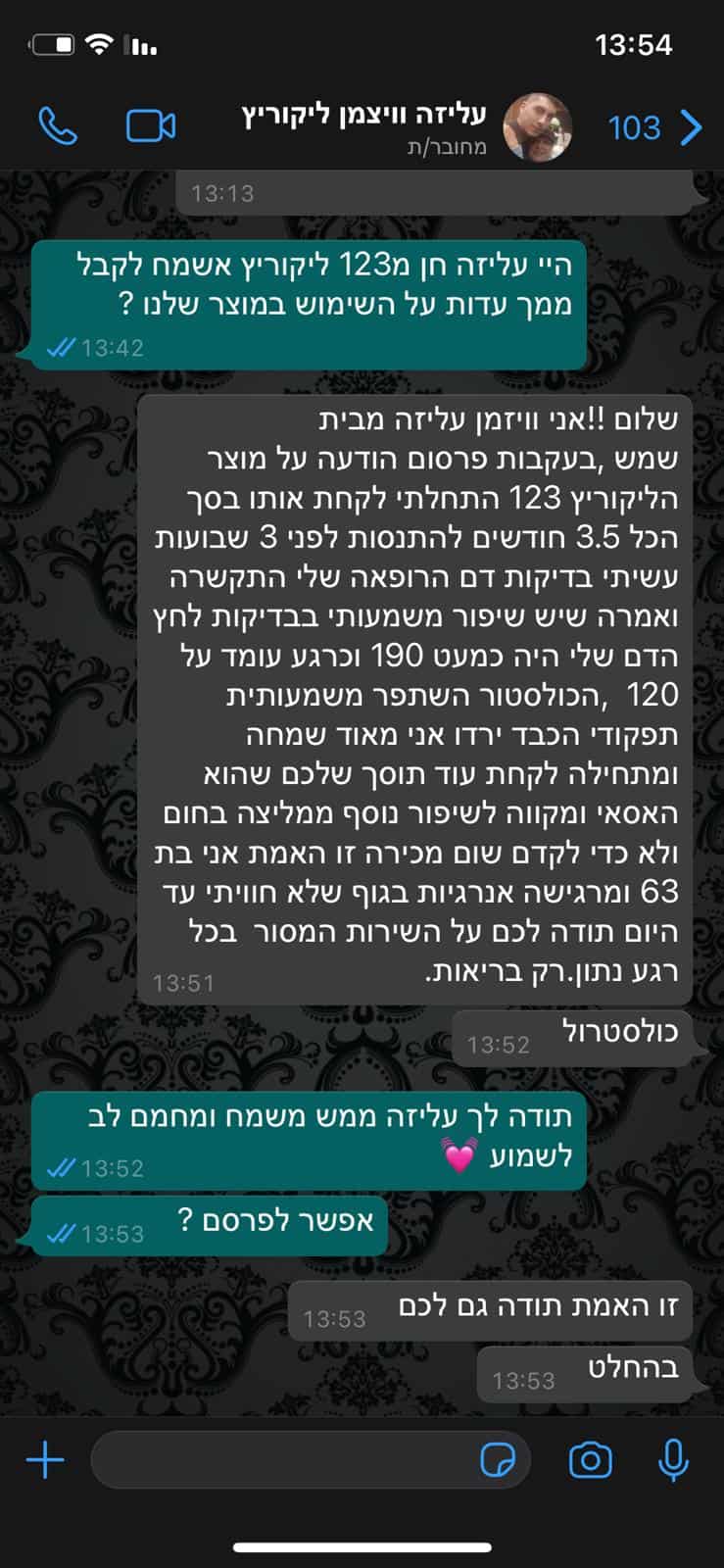
Task: Start a video call with עליזה
Action: [151, 126]
